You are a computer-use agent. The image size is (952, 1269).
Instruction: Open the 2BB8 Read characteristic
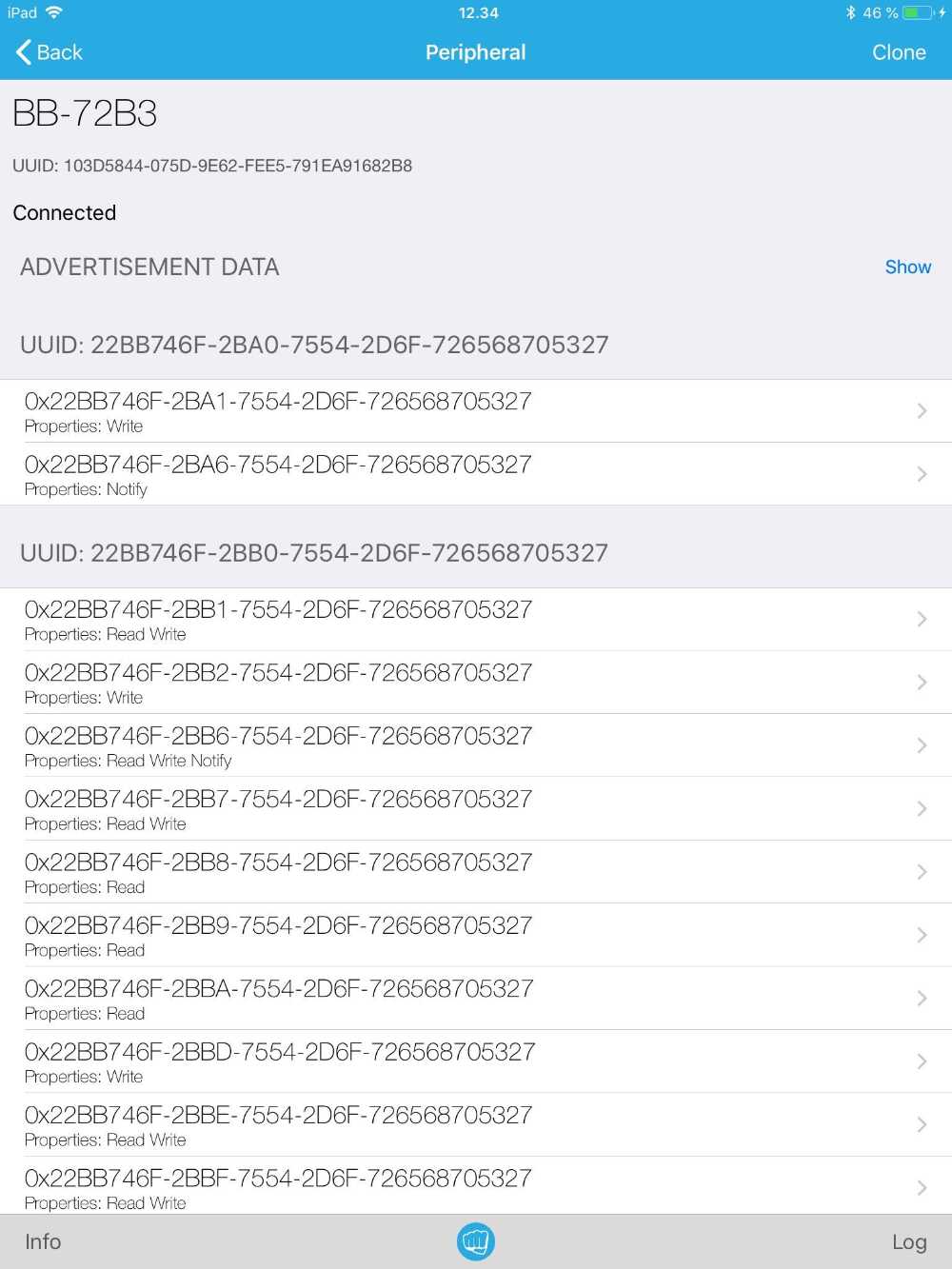[x=476, y=872]
